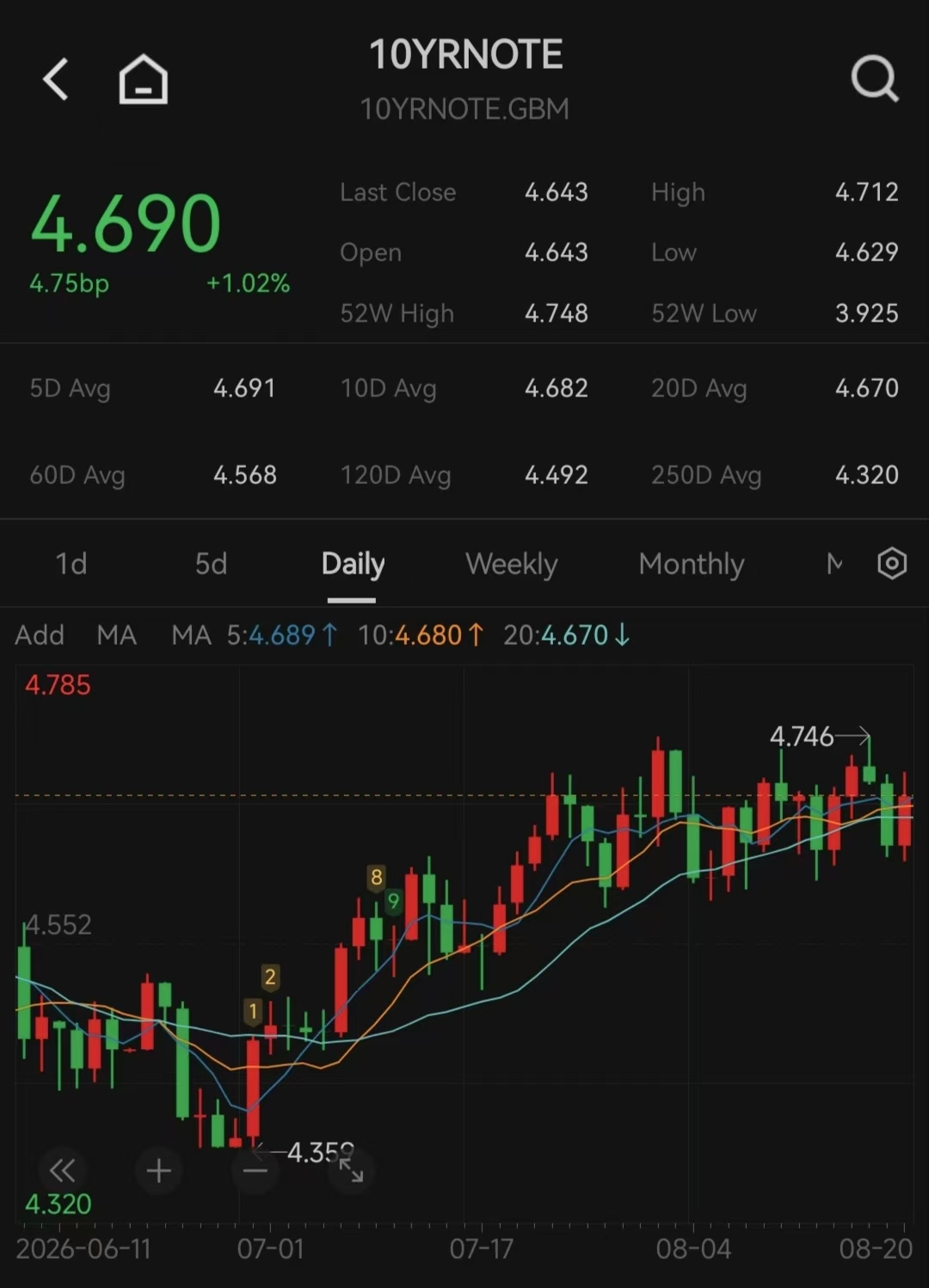Screen dimensions: 929x1288
Task: Switch to the 5d chart tab
Action: point(211,564)
